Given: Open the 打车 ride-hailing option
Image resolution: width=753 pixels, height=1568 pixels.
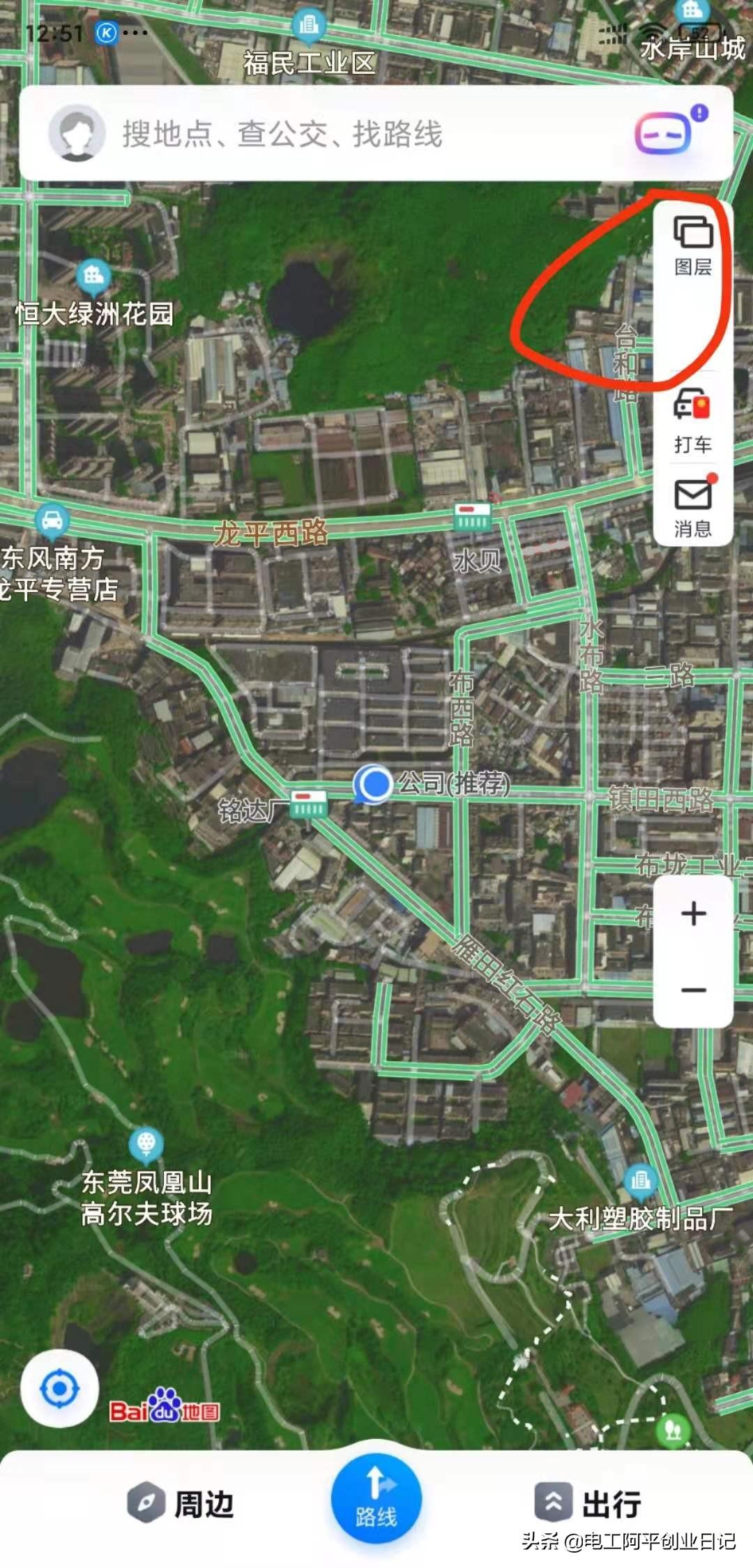Looking at the screenshot, I should tap(692, 421).
